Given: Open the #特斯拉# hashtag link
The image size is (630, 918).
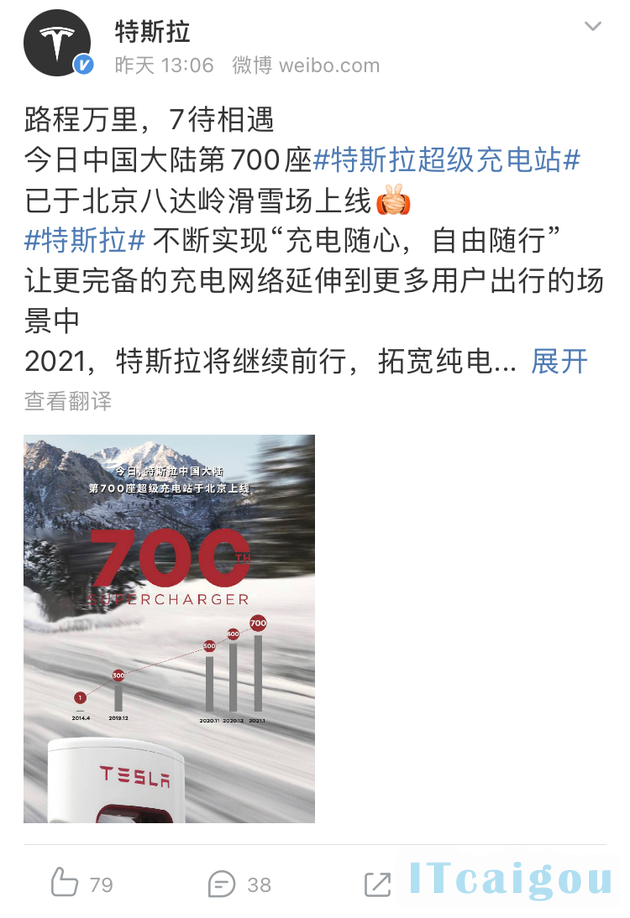Looking at the screenshot, I should tap(85, 241).
